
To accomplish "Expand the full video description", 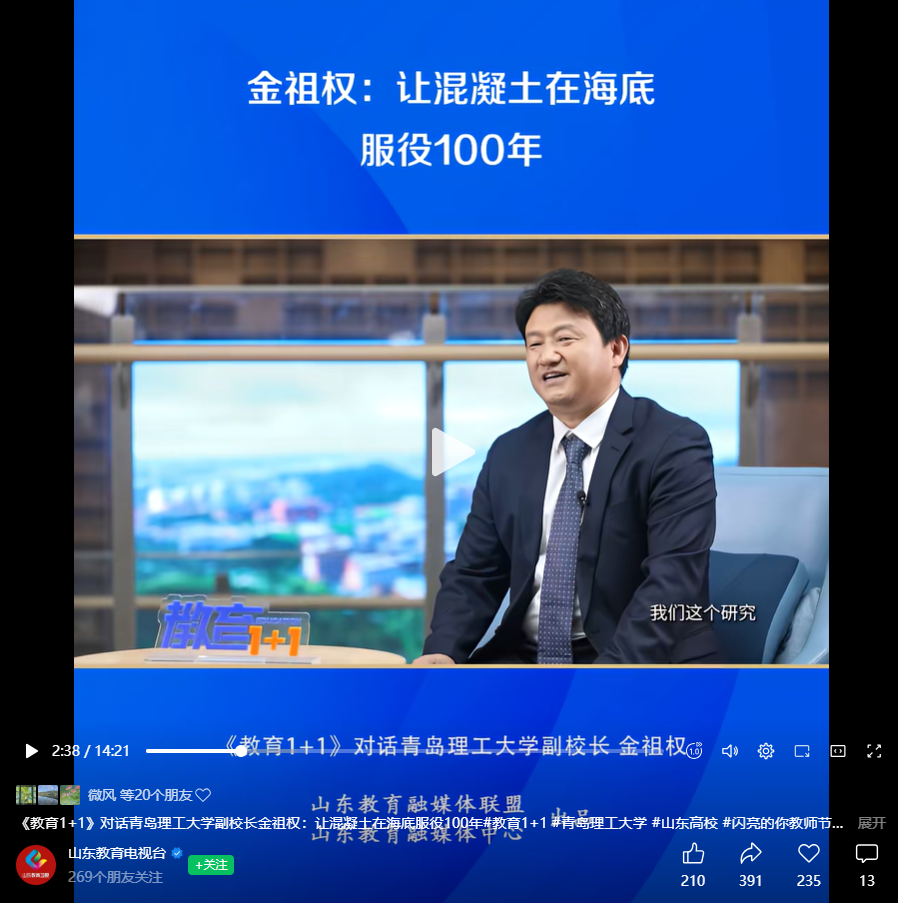I will point(871,823).
